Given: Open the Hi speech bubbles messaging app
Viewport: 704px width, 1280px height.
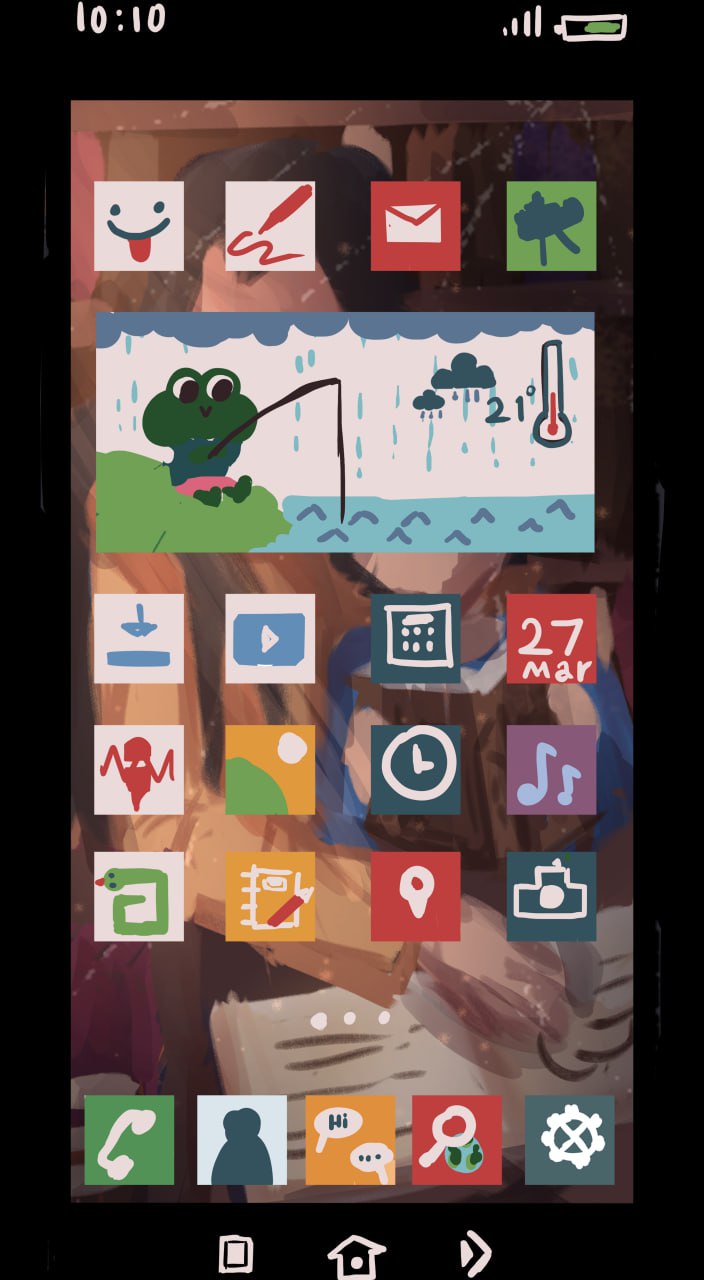Looking at the screenshot, I should (350, 1140).
